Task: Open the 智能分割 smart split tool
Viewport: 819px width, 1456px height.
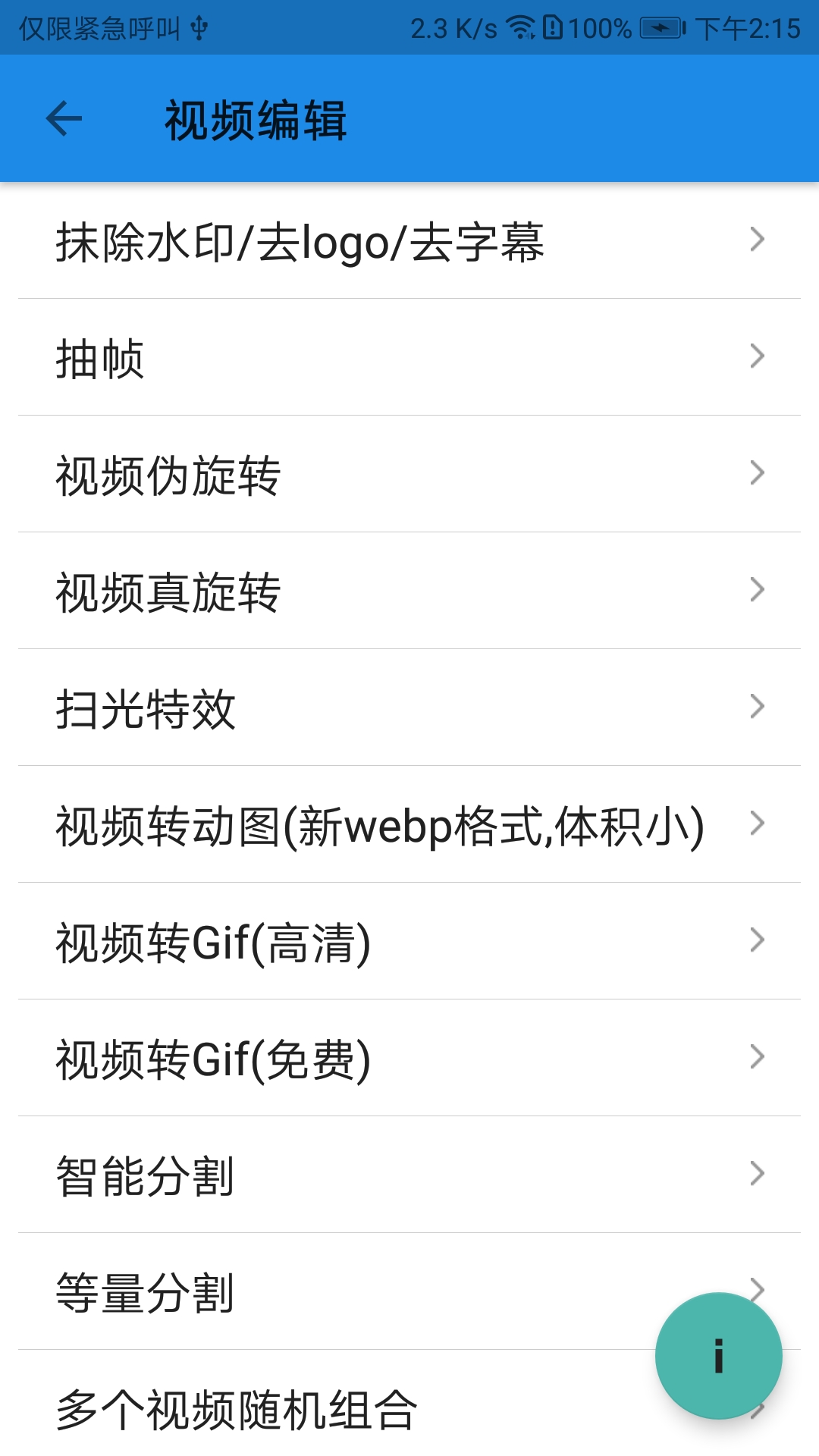Action: (146, 1173)
